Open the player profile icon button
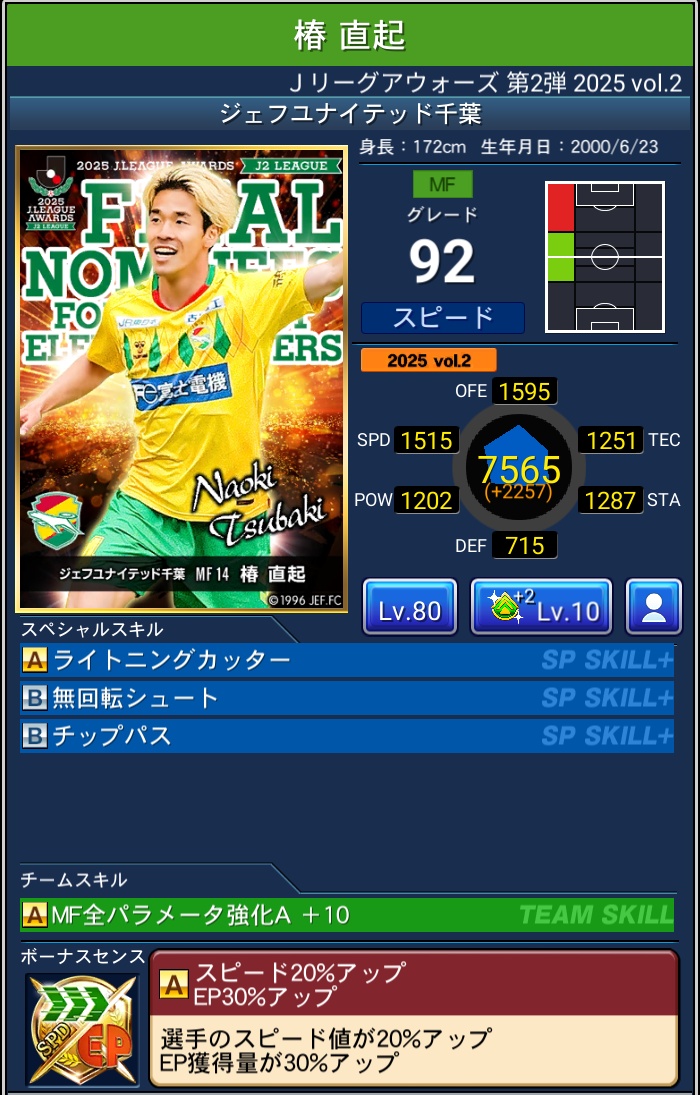700x1095 pixels. [654, 607]
